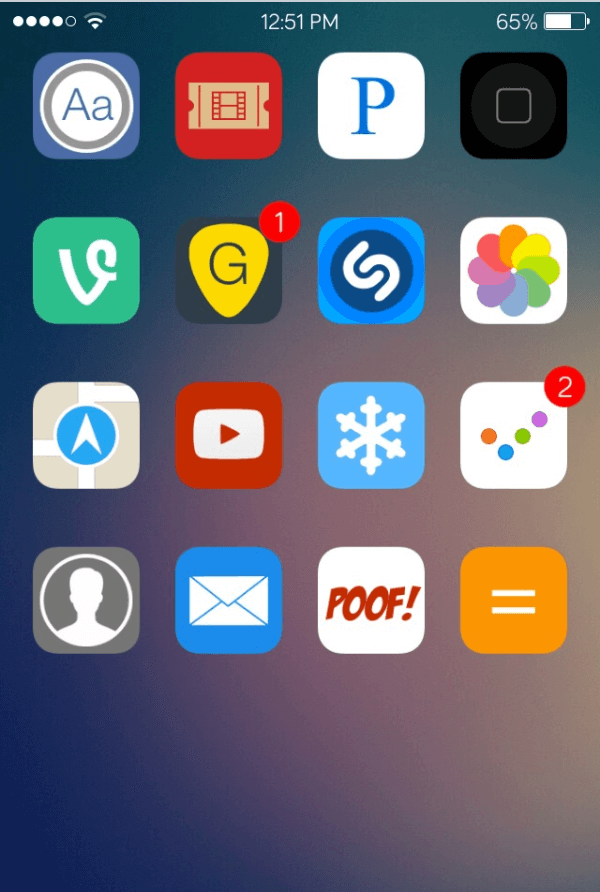Open the blue P app icon
The width and height of the screenshot is (600, 892).
371,106
